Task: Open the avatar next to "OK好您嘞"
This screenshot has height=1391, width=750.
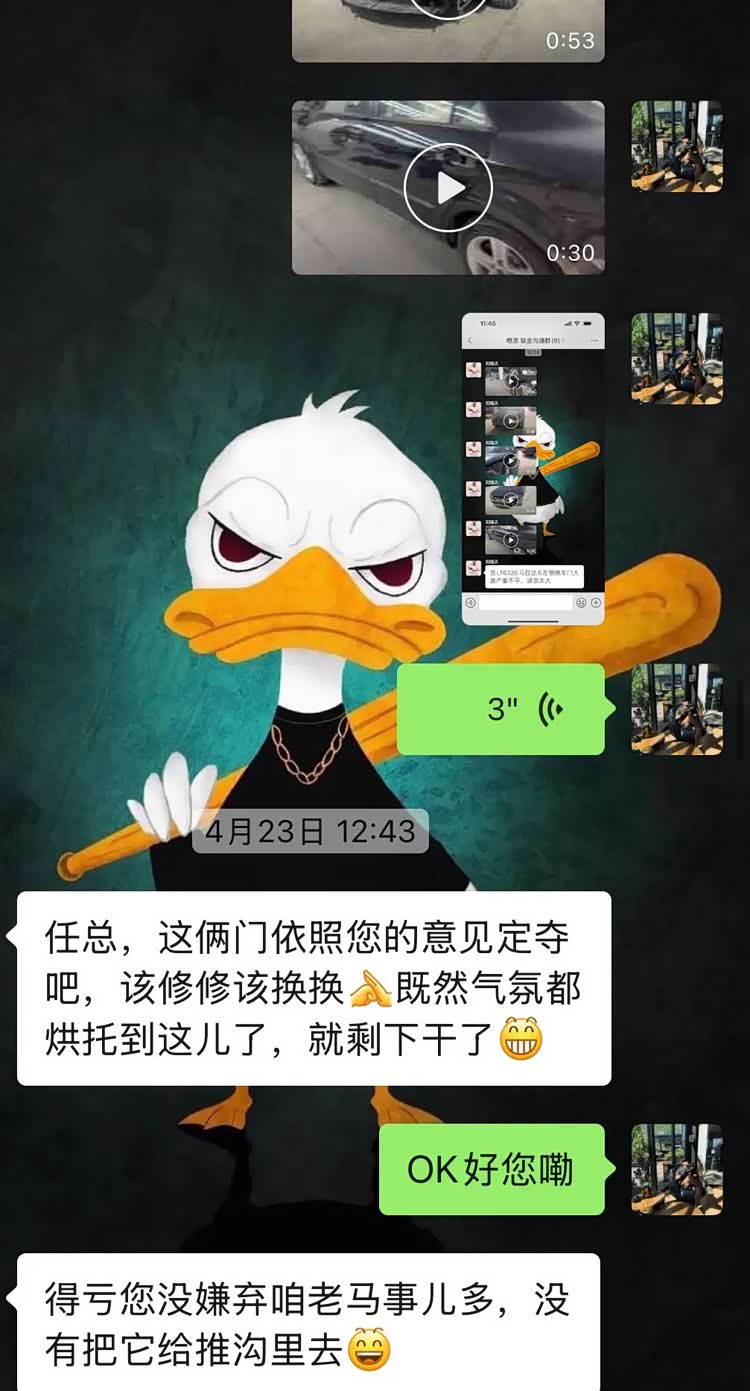Action: [x=677, y=1169]
